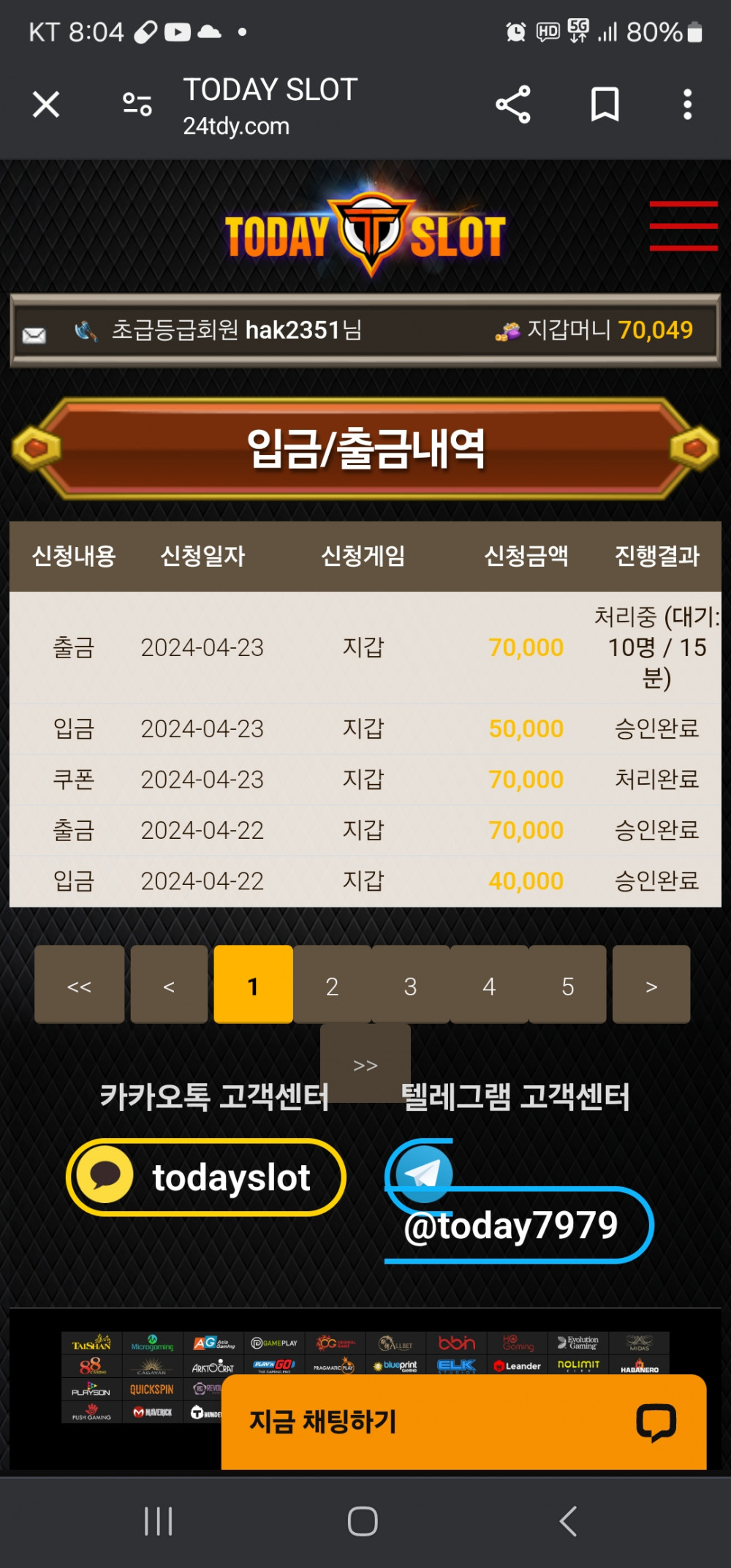
Task: Start live chat with 지금 채팅하기
Action: click(x=463, y=1422)
